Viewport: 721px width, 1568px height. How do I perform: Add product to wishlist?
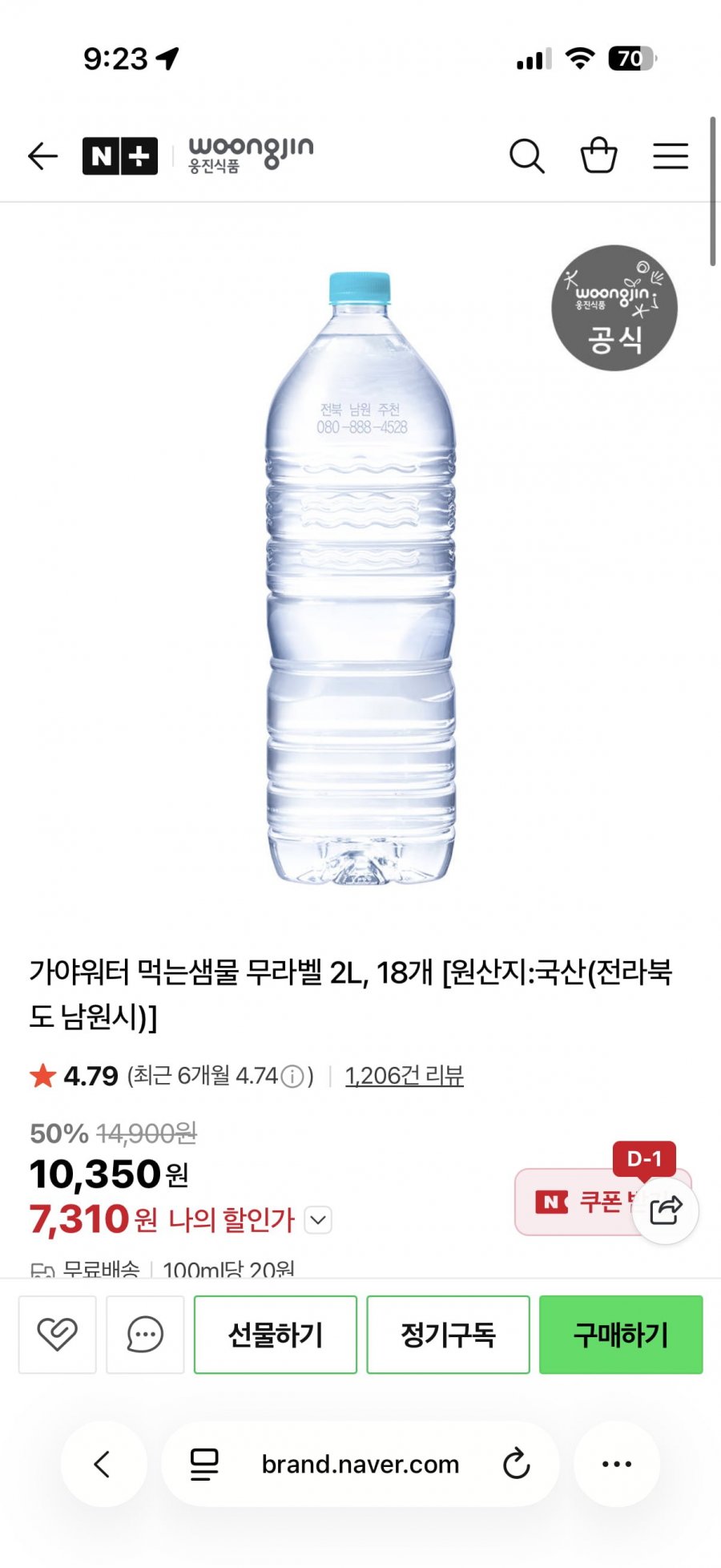click(x=58, y=1334)
